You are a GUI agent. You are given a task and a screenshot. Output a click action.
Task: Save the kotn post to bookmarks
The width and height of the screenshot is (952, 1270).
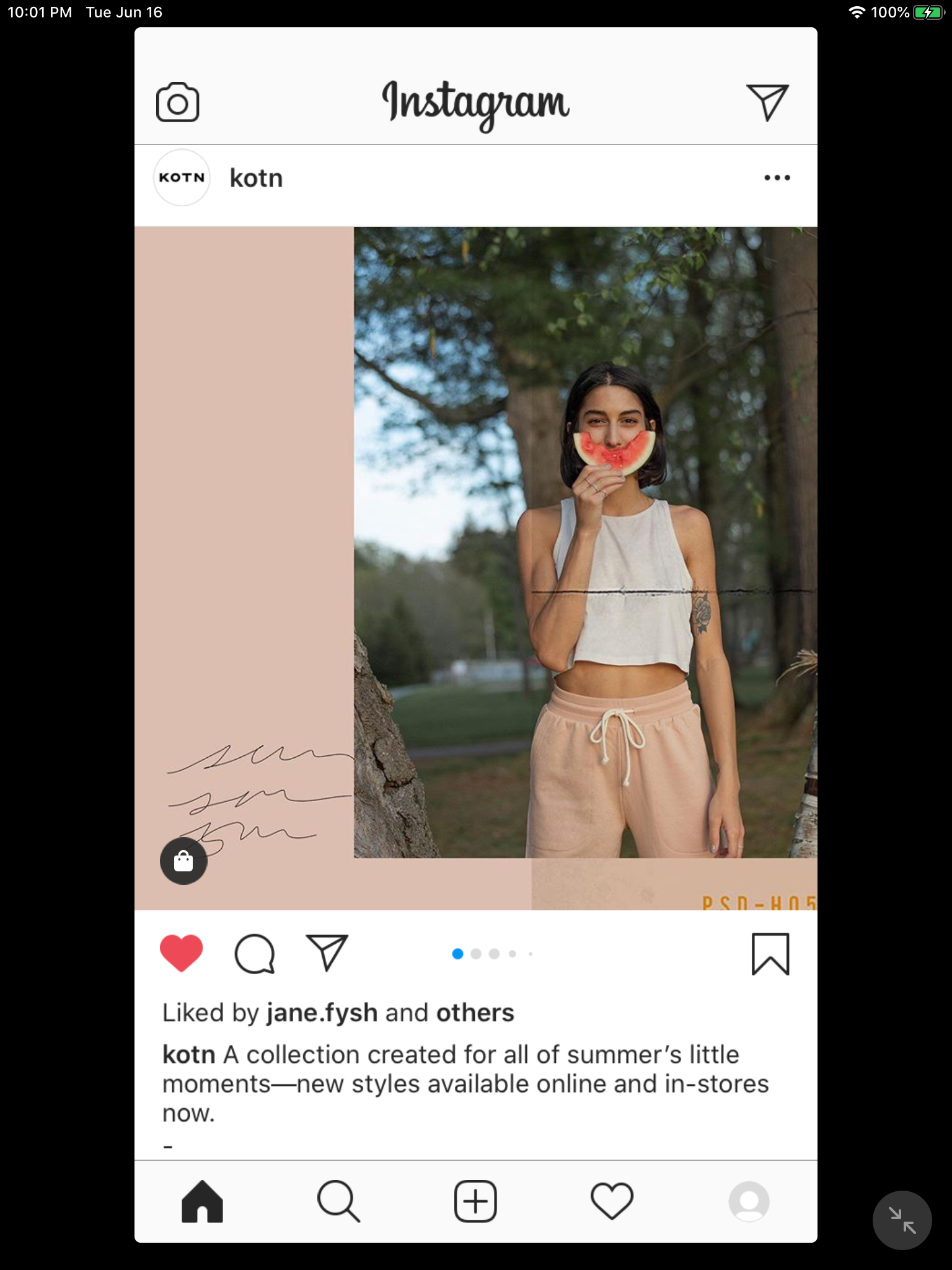point(770,954)
